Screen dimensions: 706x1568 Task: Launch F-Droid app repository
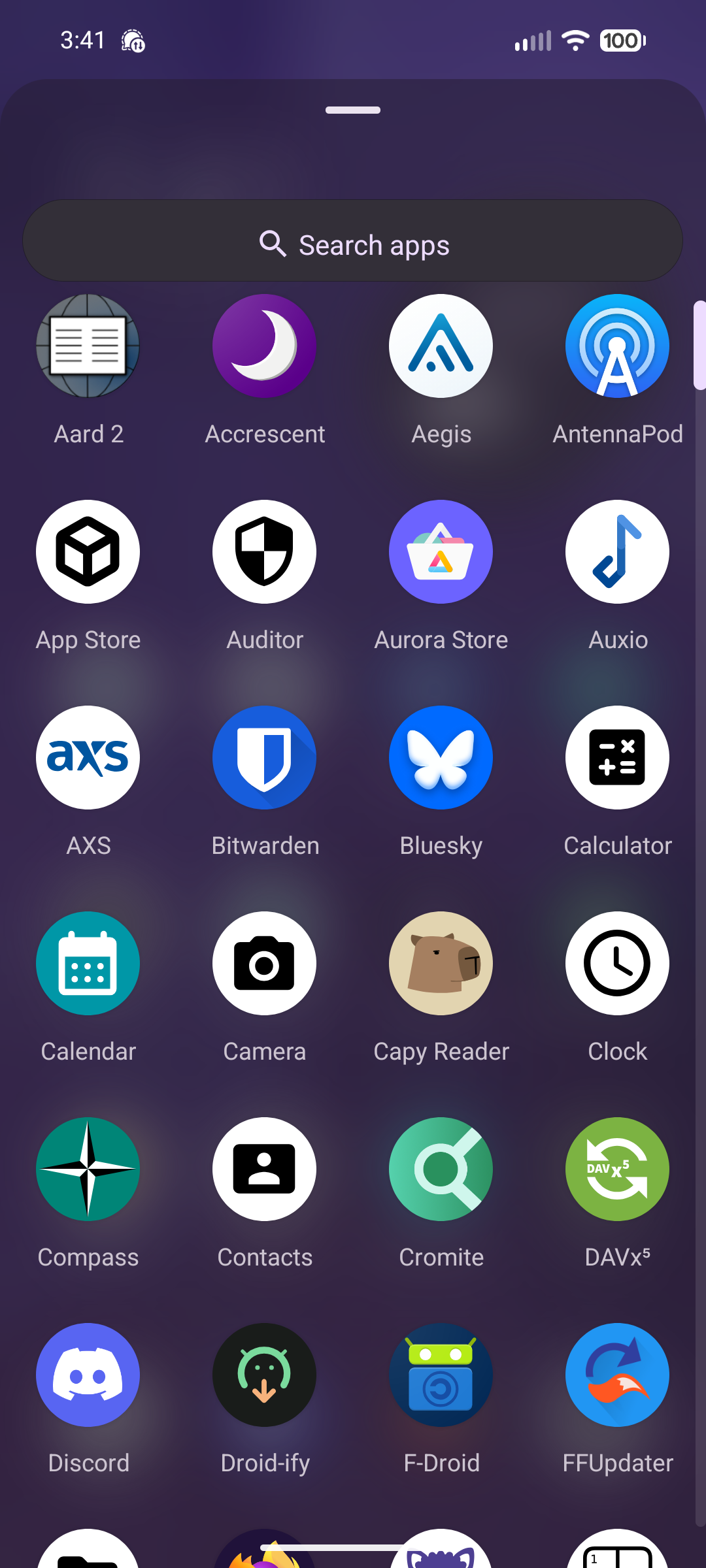pos(441,1375)
